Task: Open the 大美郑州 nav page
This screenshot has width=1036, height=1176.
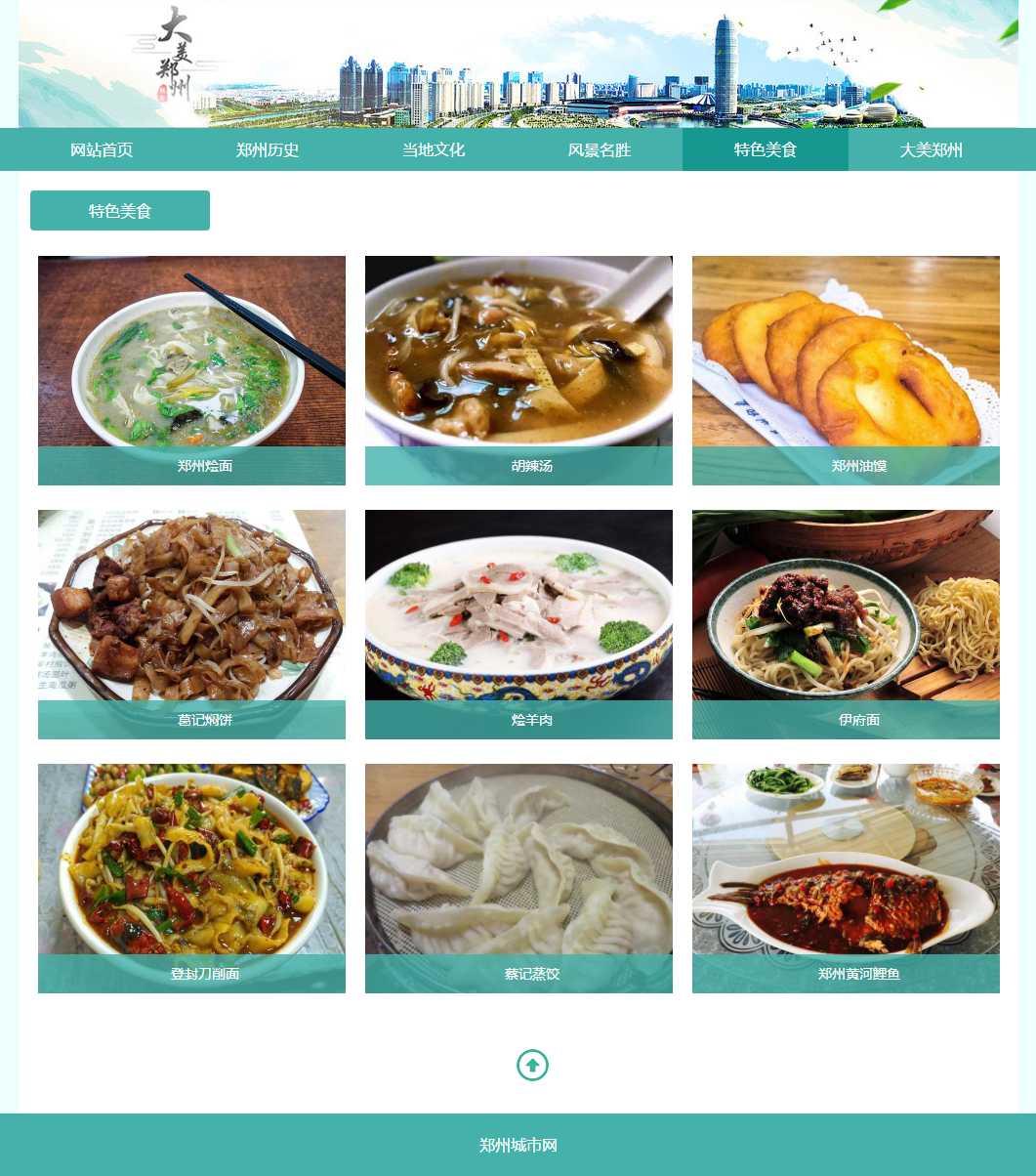Action: point(932,149)
